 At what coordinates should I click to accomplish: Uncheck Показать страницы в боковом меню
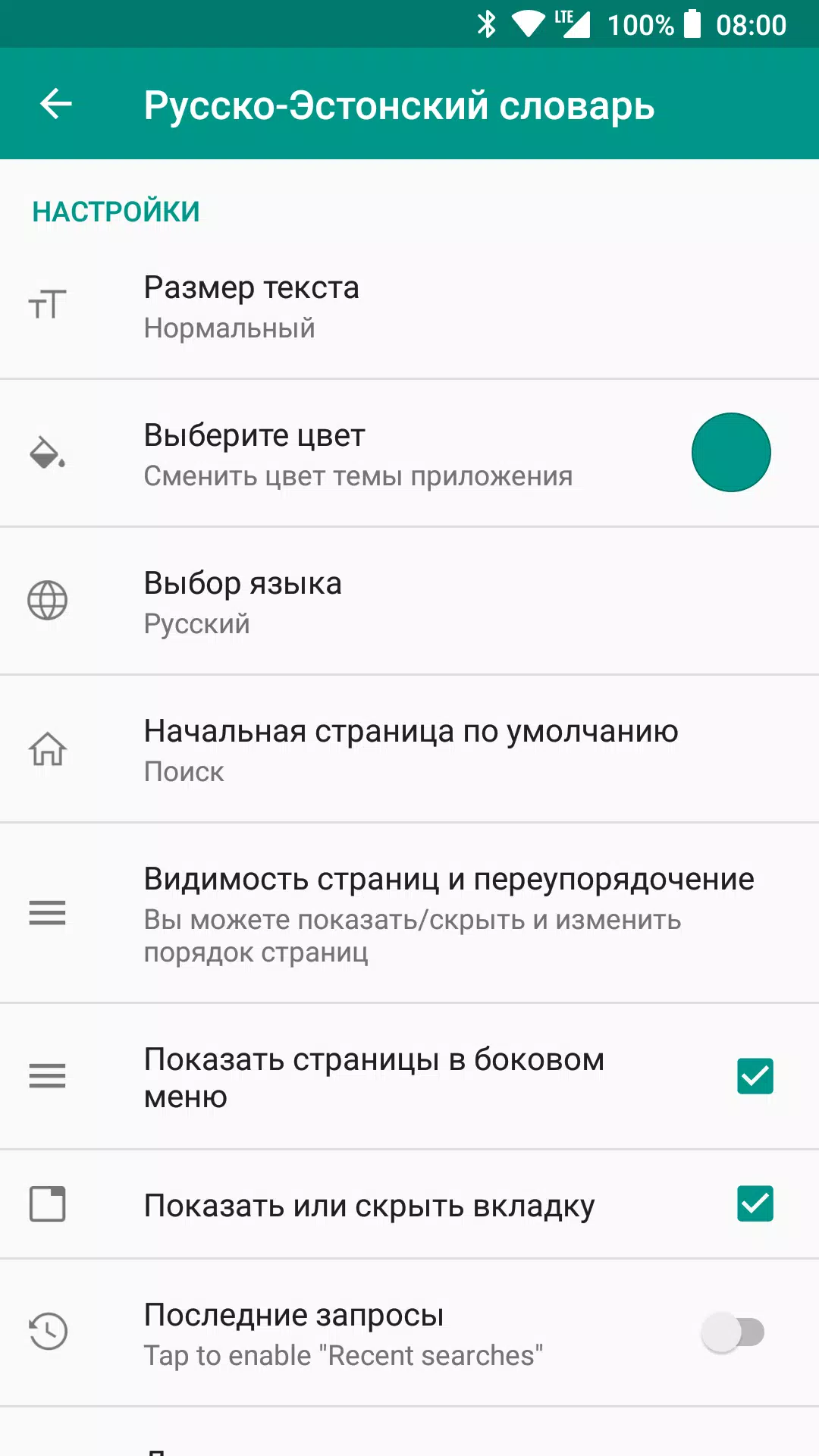[755, 1076]
